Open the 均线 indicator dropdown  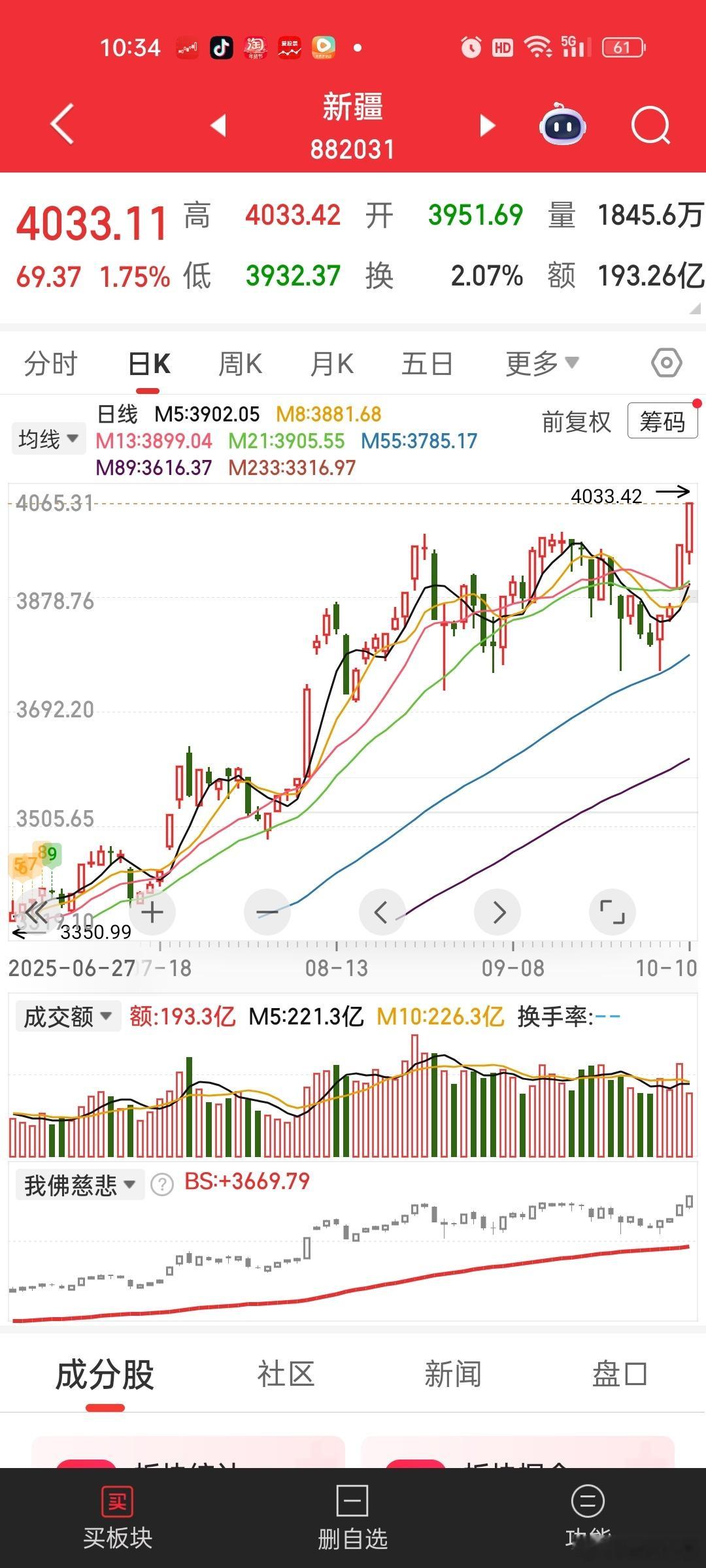(48, 439)
